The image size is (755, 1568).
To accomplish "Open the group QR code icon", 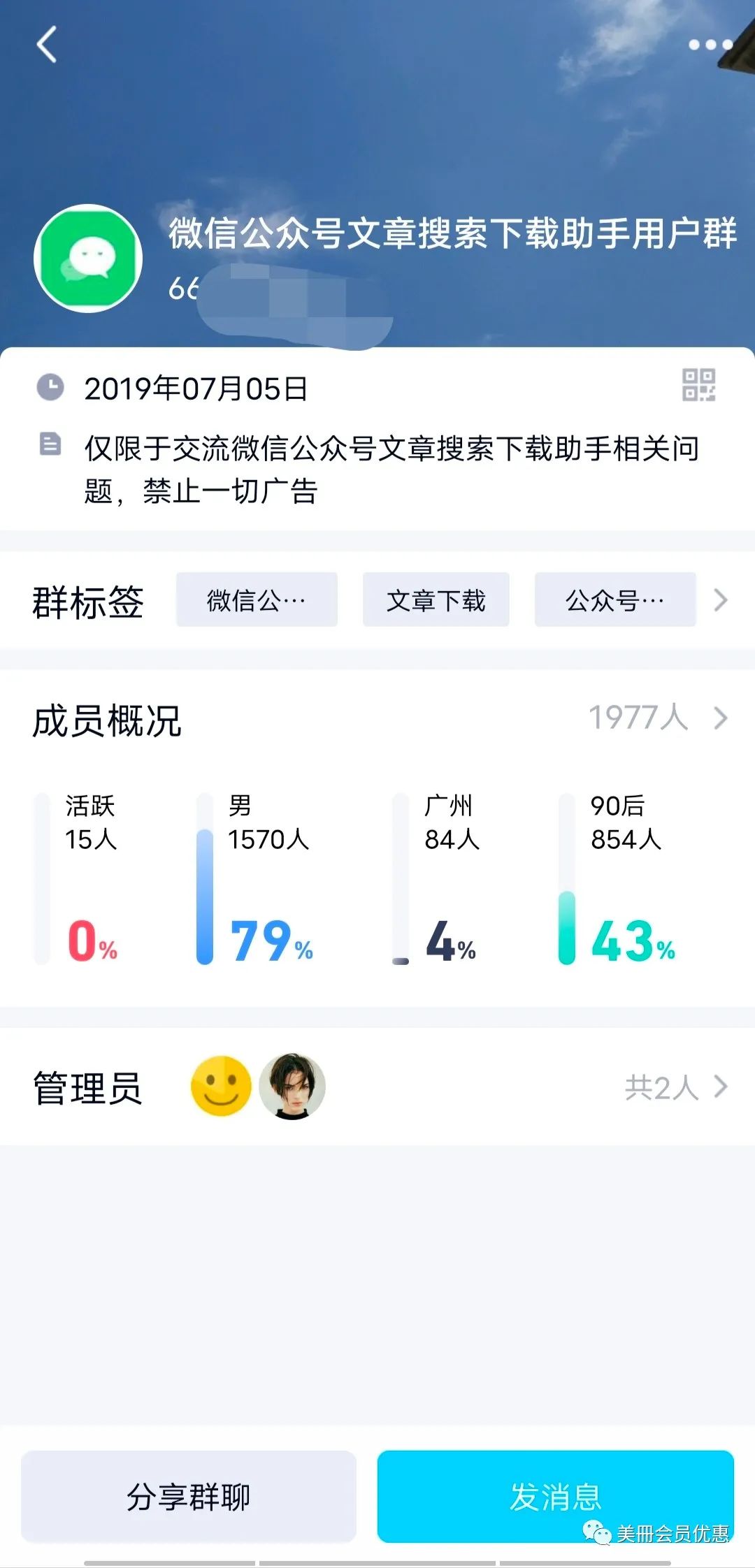I will (x=698, y=385).
